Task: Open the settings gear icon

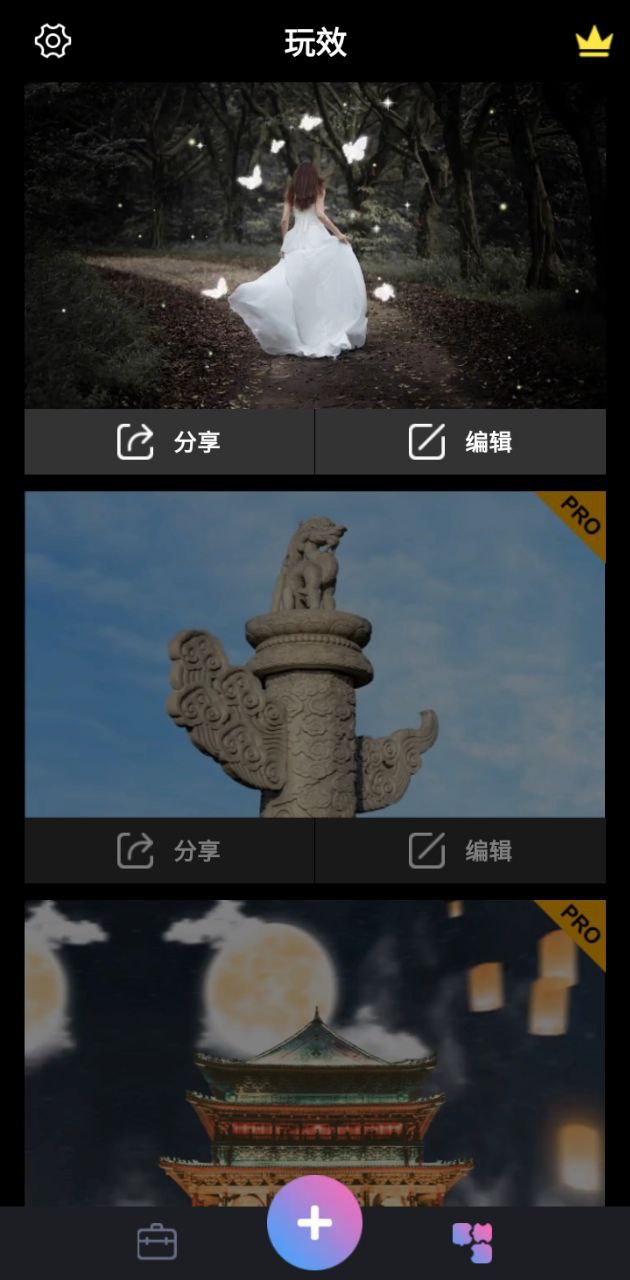Action: pos(53,41)
